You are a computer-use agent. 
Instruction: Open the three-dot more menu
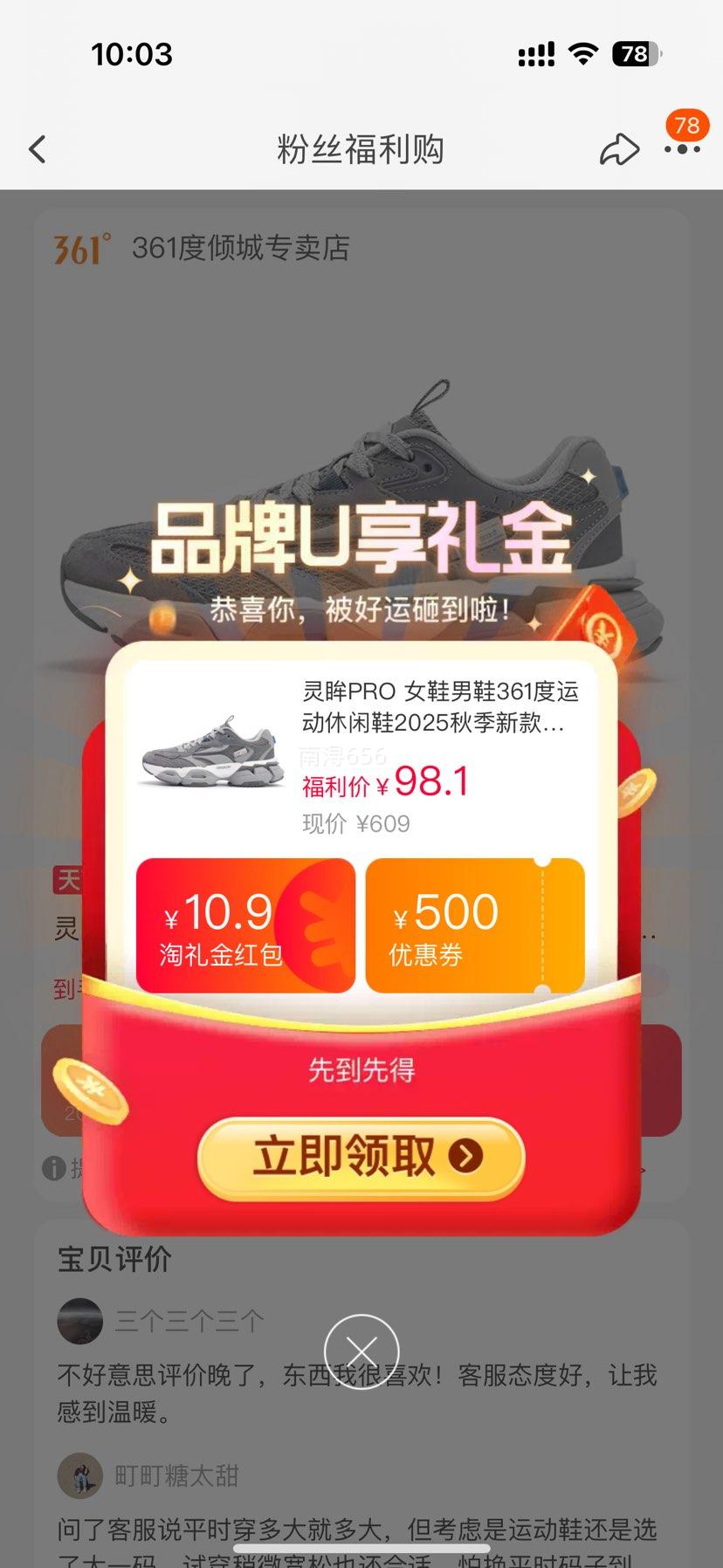pyautogui.click(x=682, y=150)
